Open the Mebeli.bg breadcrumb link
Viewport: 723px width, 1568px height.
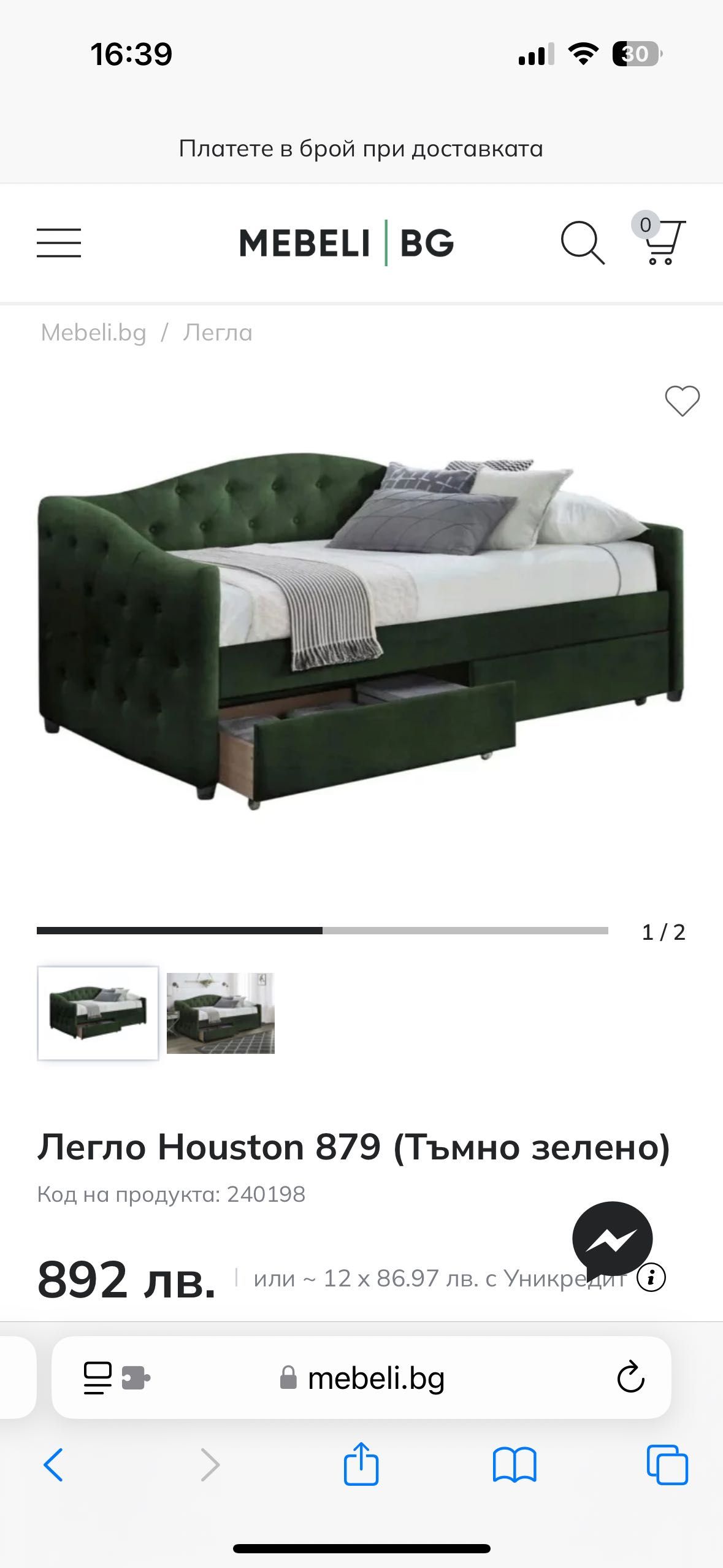(x=94, y=332)
